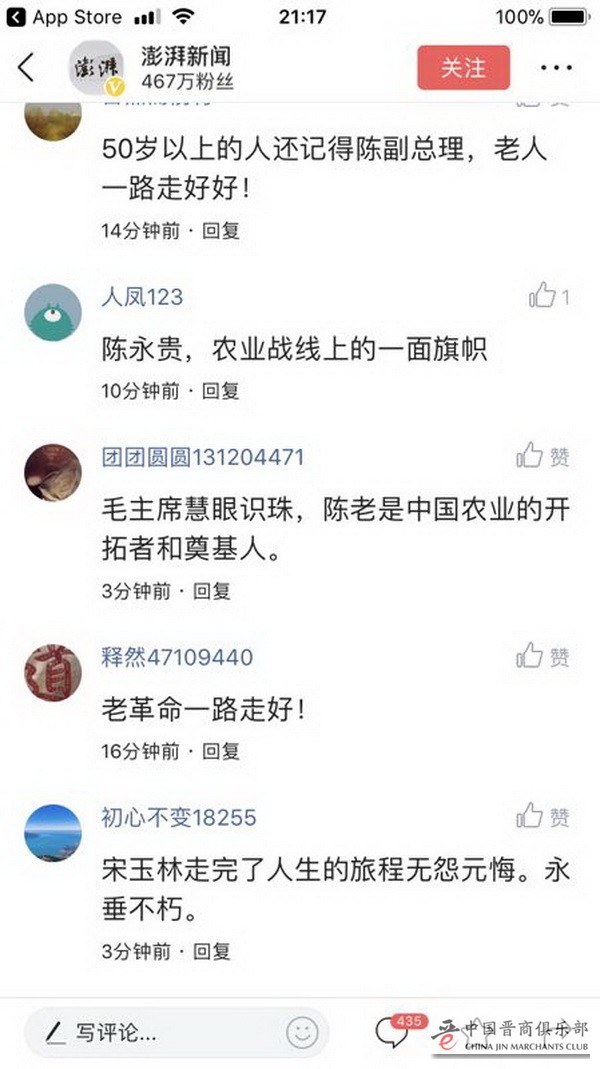This screenshot has width=600, height=1069.
Task: Open the comments bubble showing 435
Action: [393, 1033]
